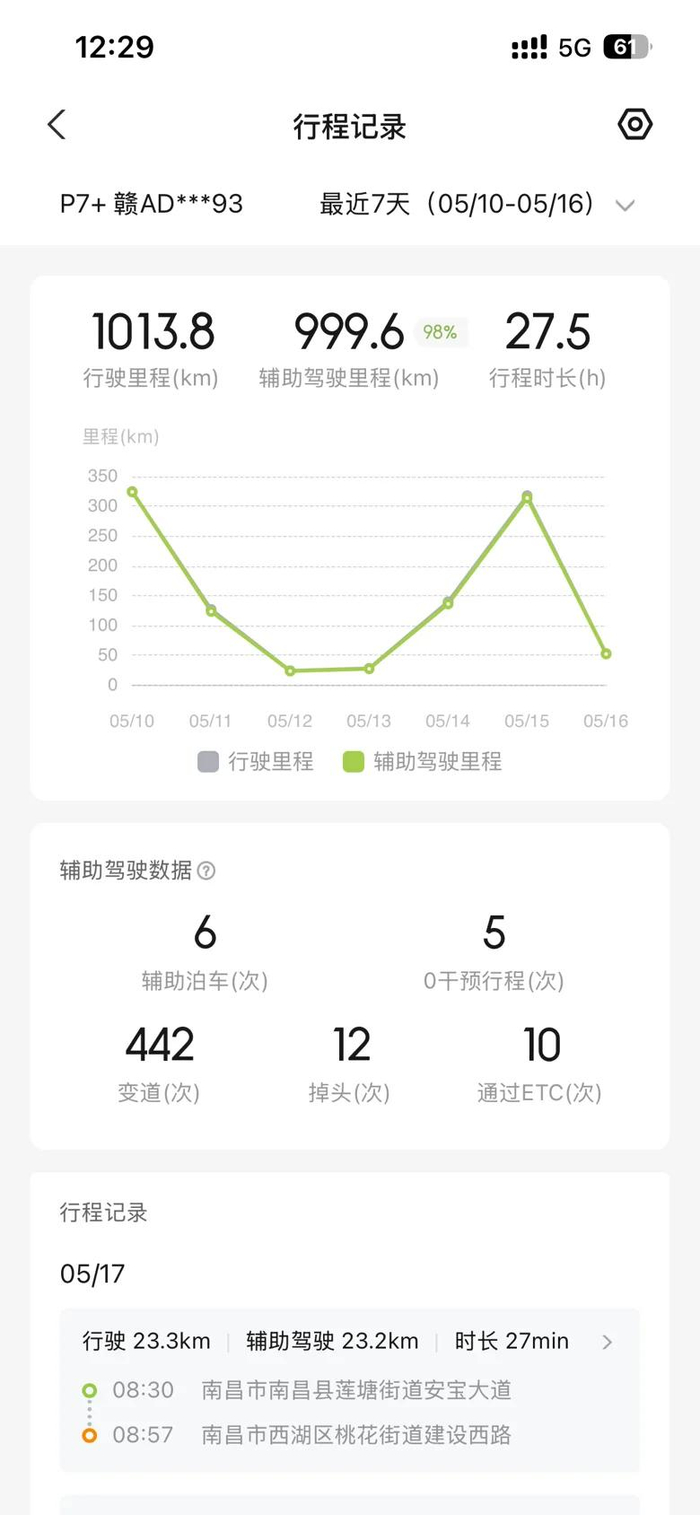
Task: Toggle the 辅助驾驶里程 legend series
Action: tap(422, 762)
